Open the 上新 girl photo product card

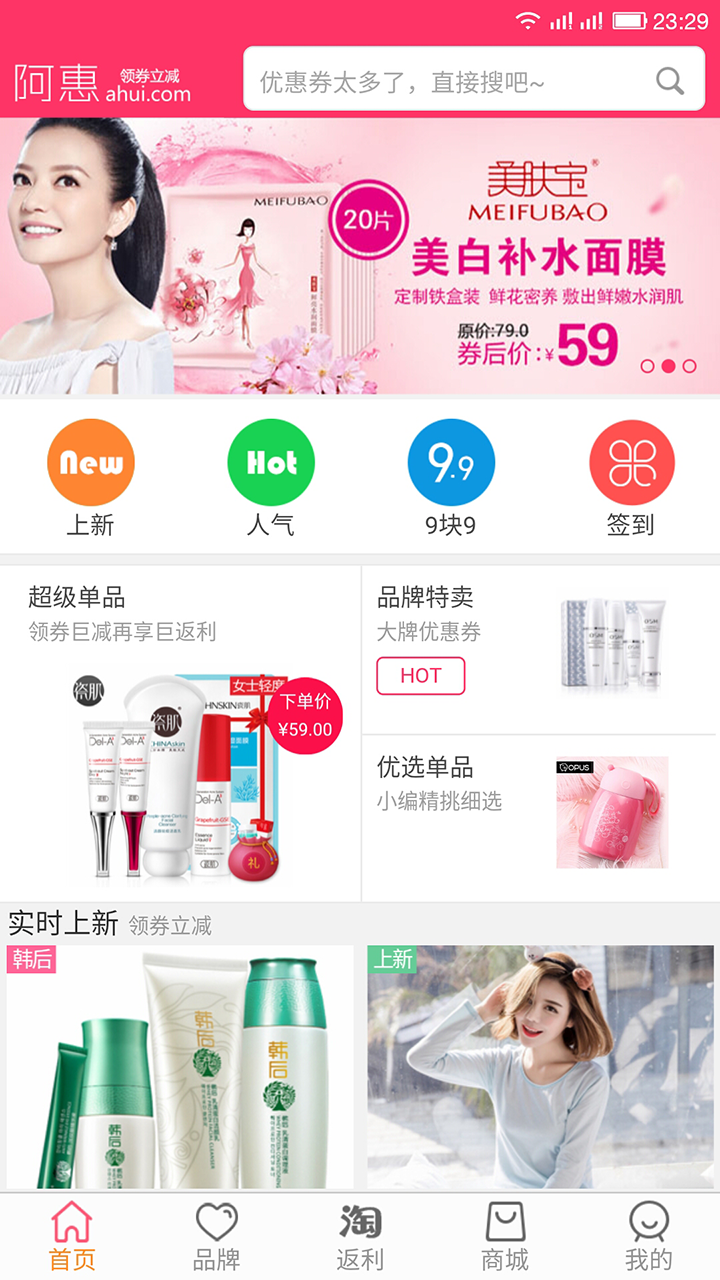coord(540,1066)
